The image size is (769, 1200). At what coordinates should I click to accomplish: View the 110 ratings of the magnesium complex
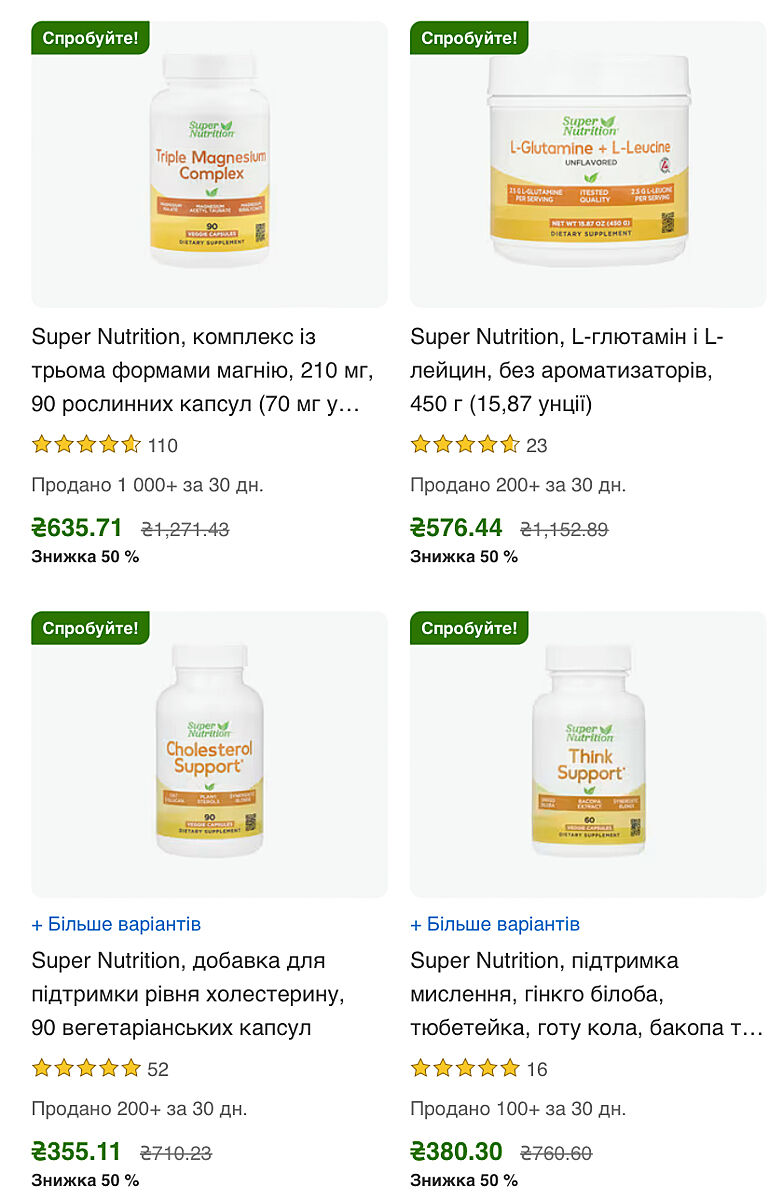click(104, 445)
